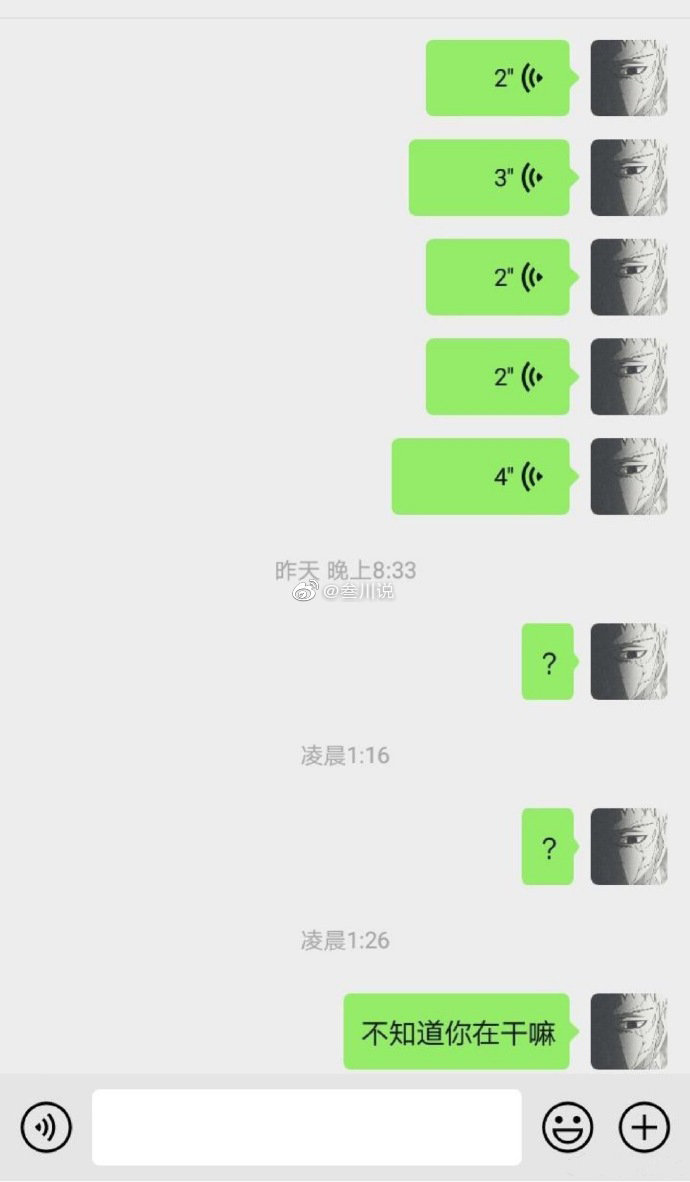Play the 4" voice message

(x=481, y=476)
